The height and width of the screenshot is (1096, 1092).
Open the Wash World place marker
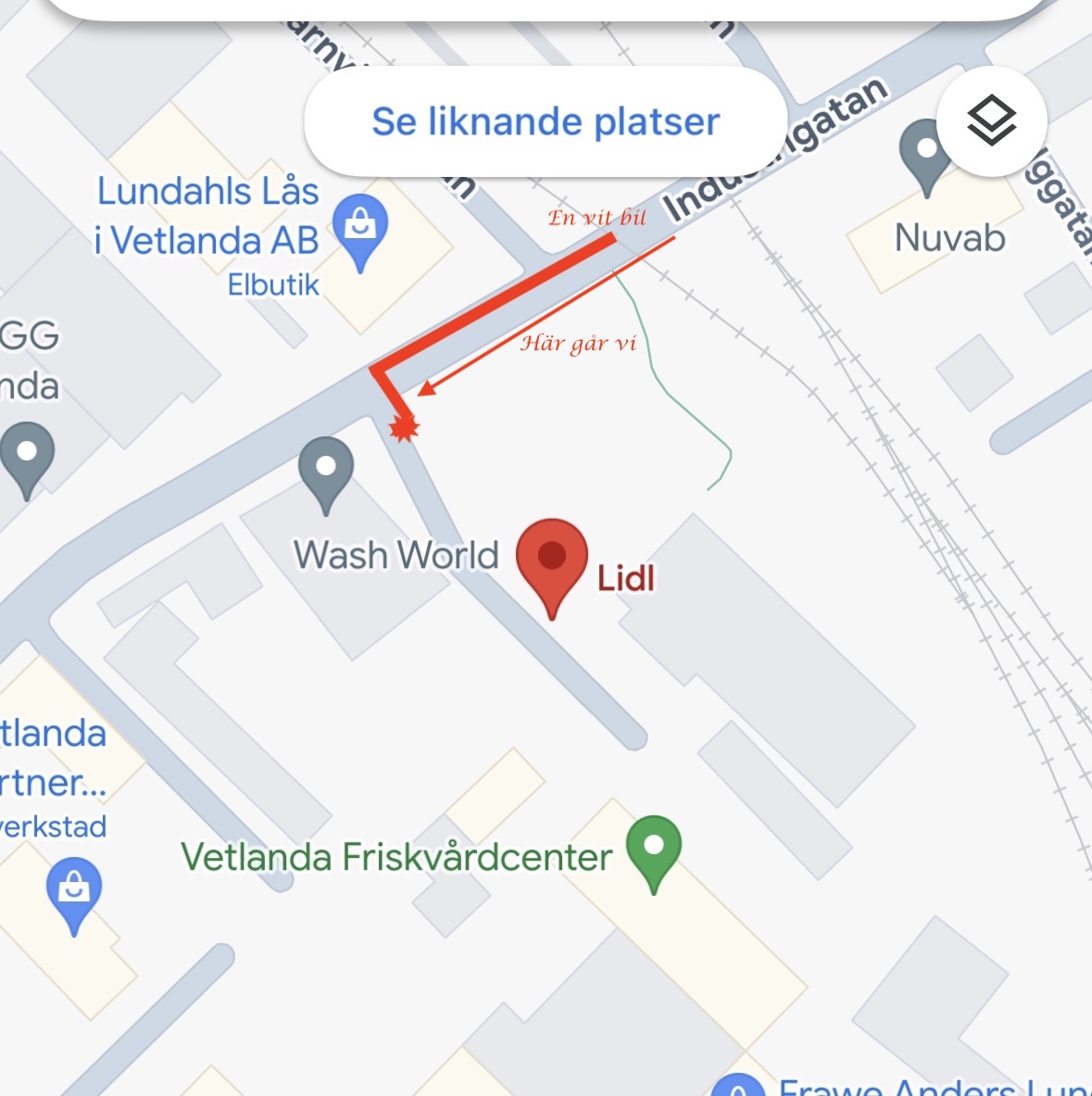[326, 469]
